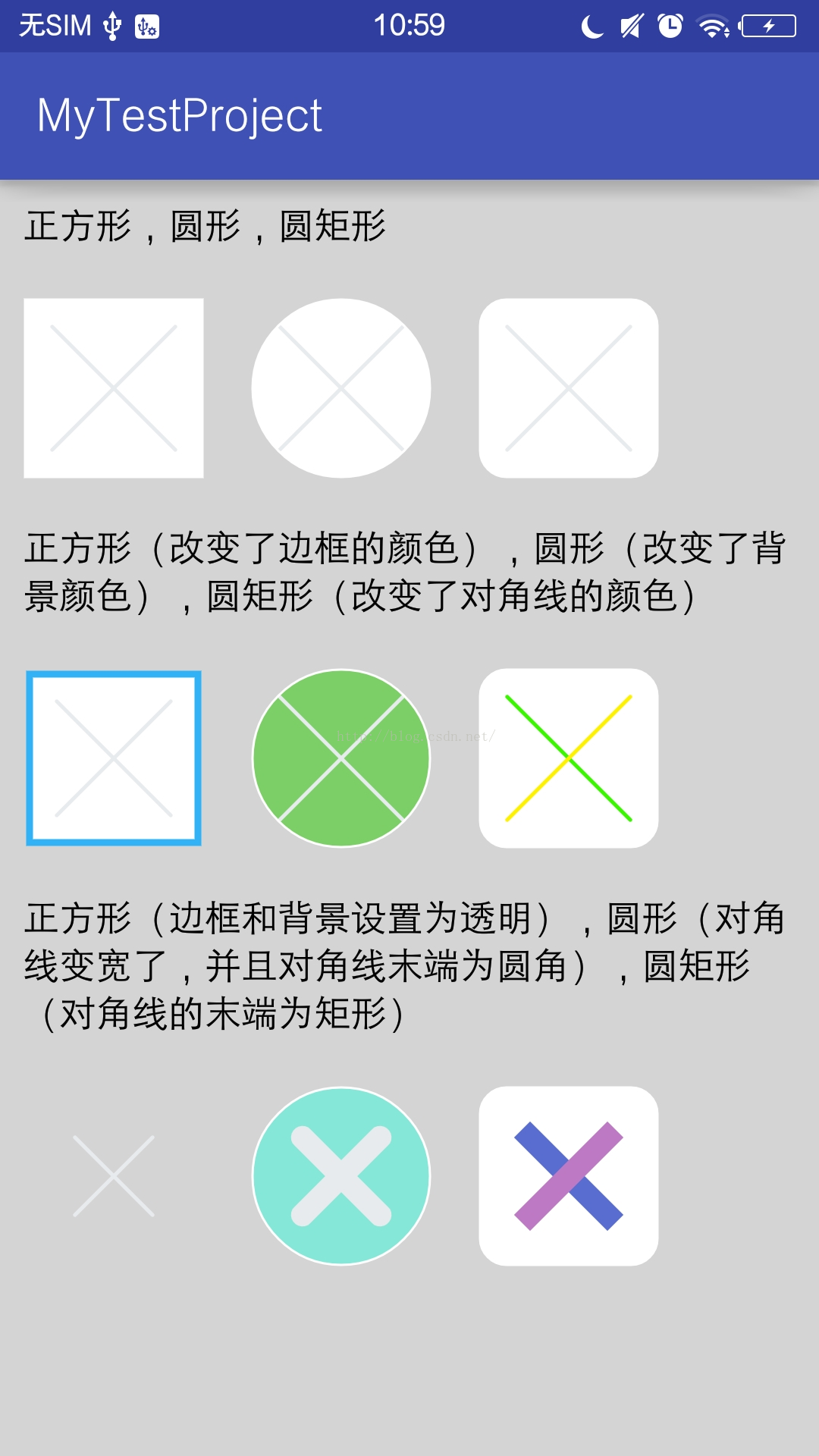The image size is (819, 1456).
Task: Tap the blue-bordered square X button
Action: [114, 758]
